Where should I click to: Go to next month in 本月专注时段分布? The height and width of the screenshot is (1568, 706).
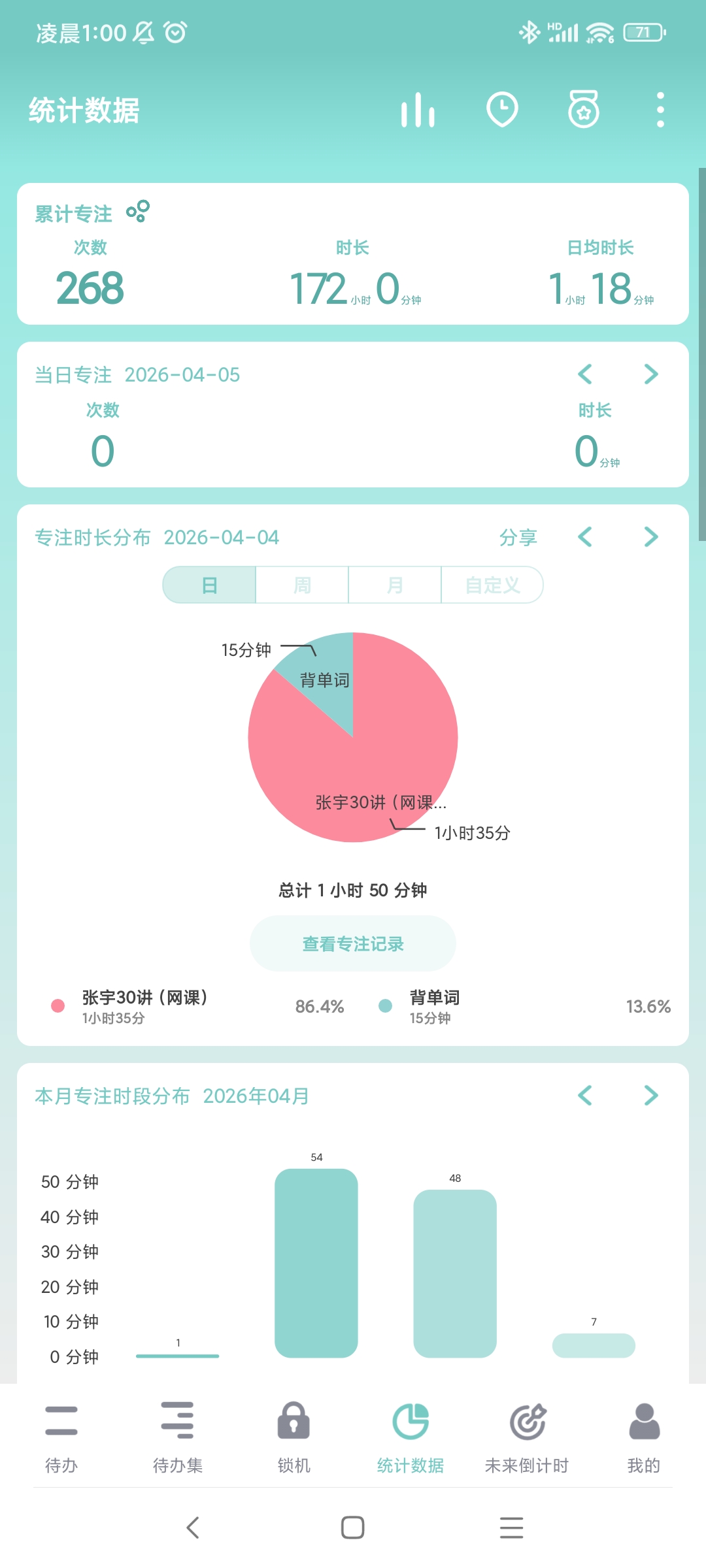click(x=650, y=1096)
